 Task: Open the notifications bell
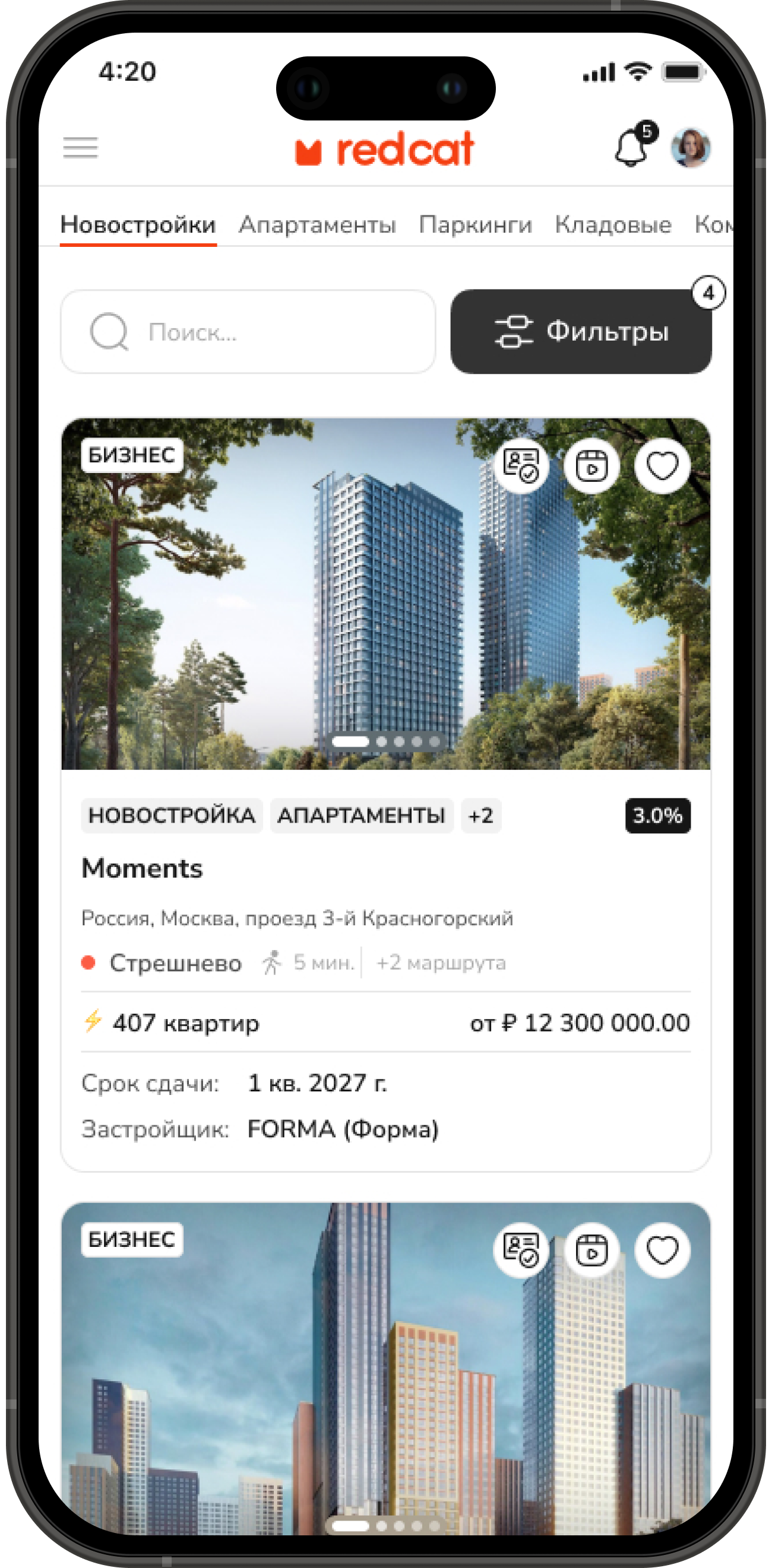pos(632,148)
